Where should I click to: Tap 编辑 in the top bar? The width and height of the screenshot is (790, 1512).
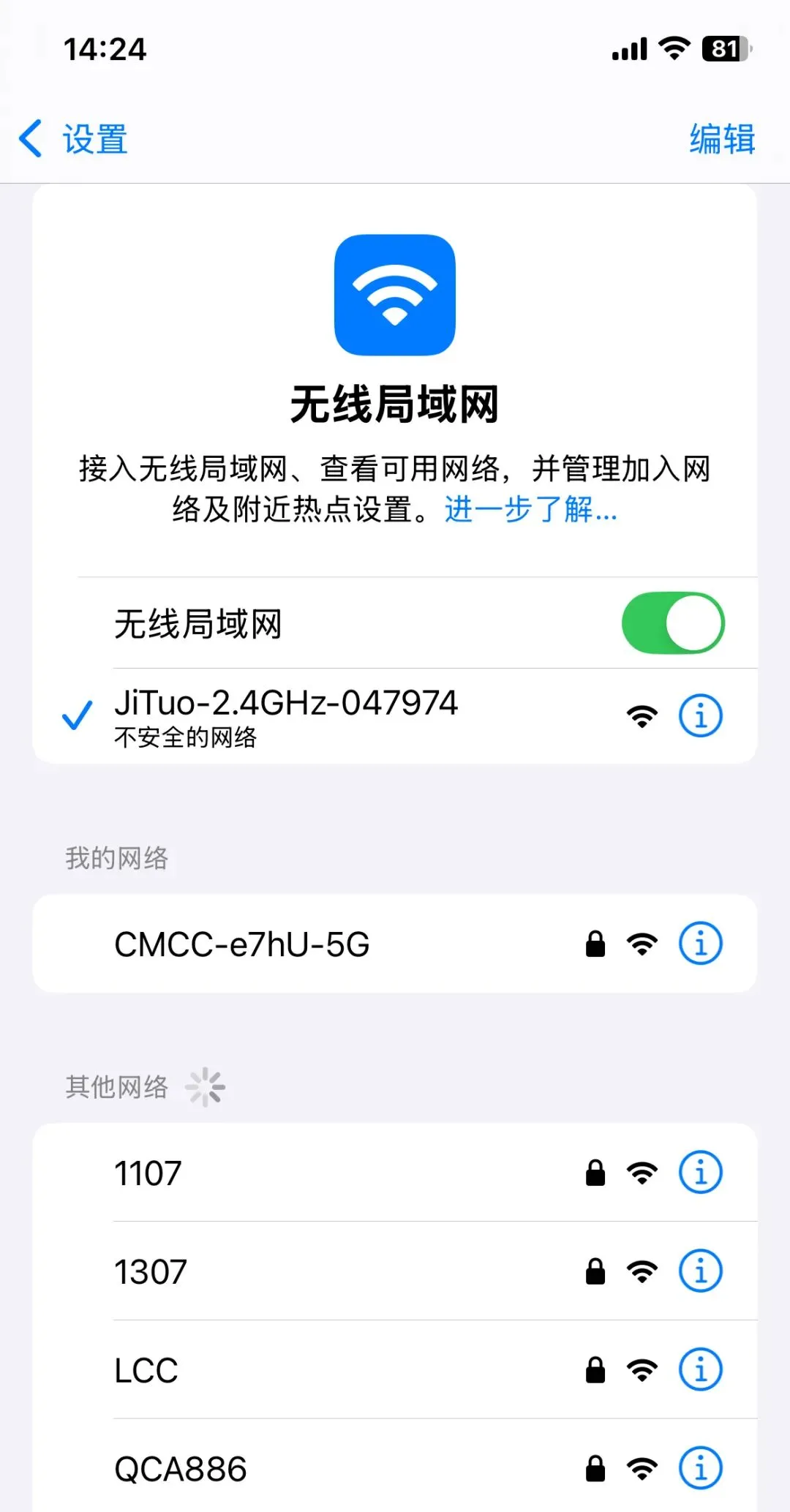722,139
